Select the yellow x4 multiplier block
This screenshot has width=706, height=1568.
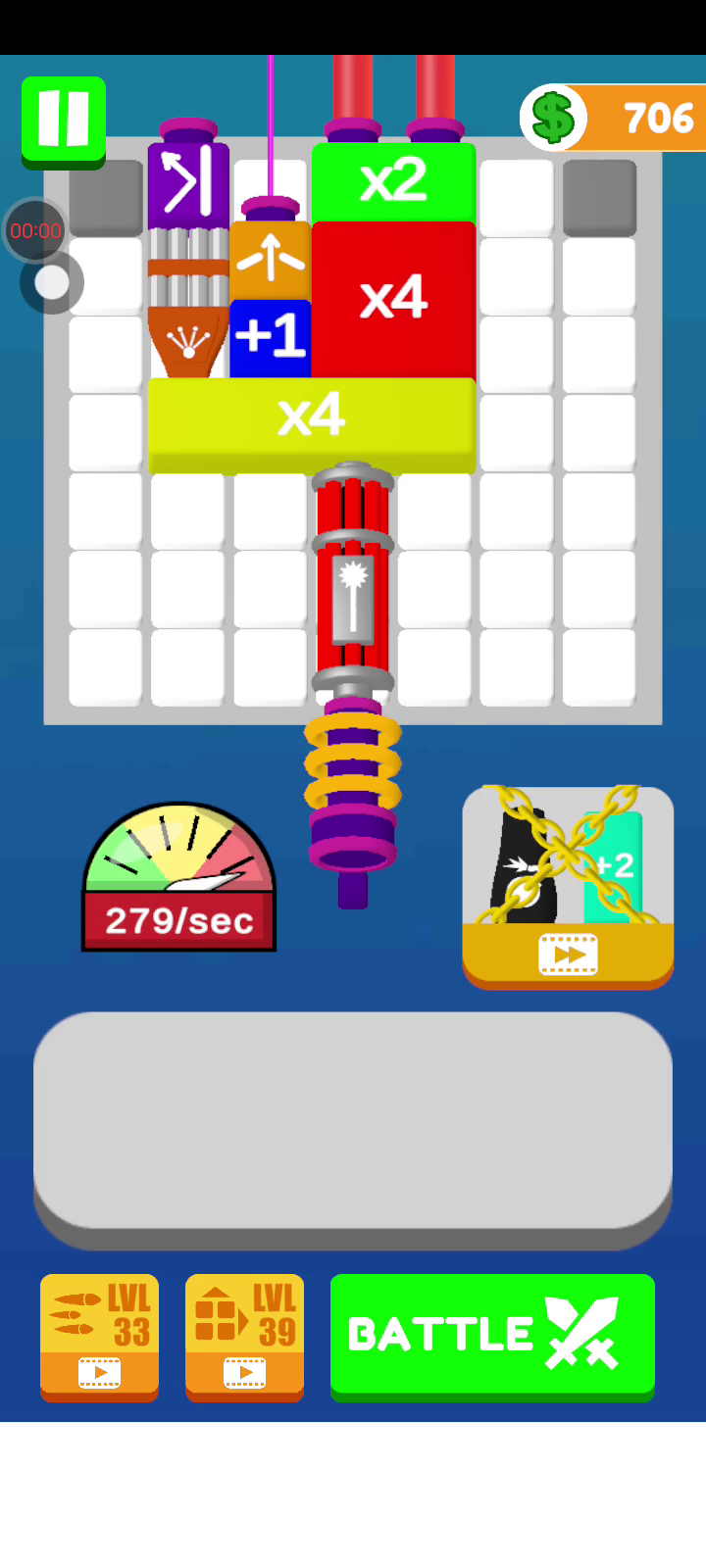click(311, 416)
